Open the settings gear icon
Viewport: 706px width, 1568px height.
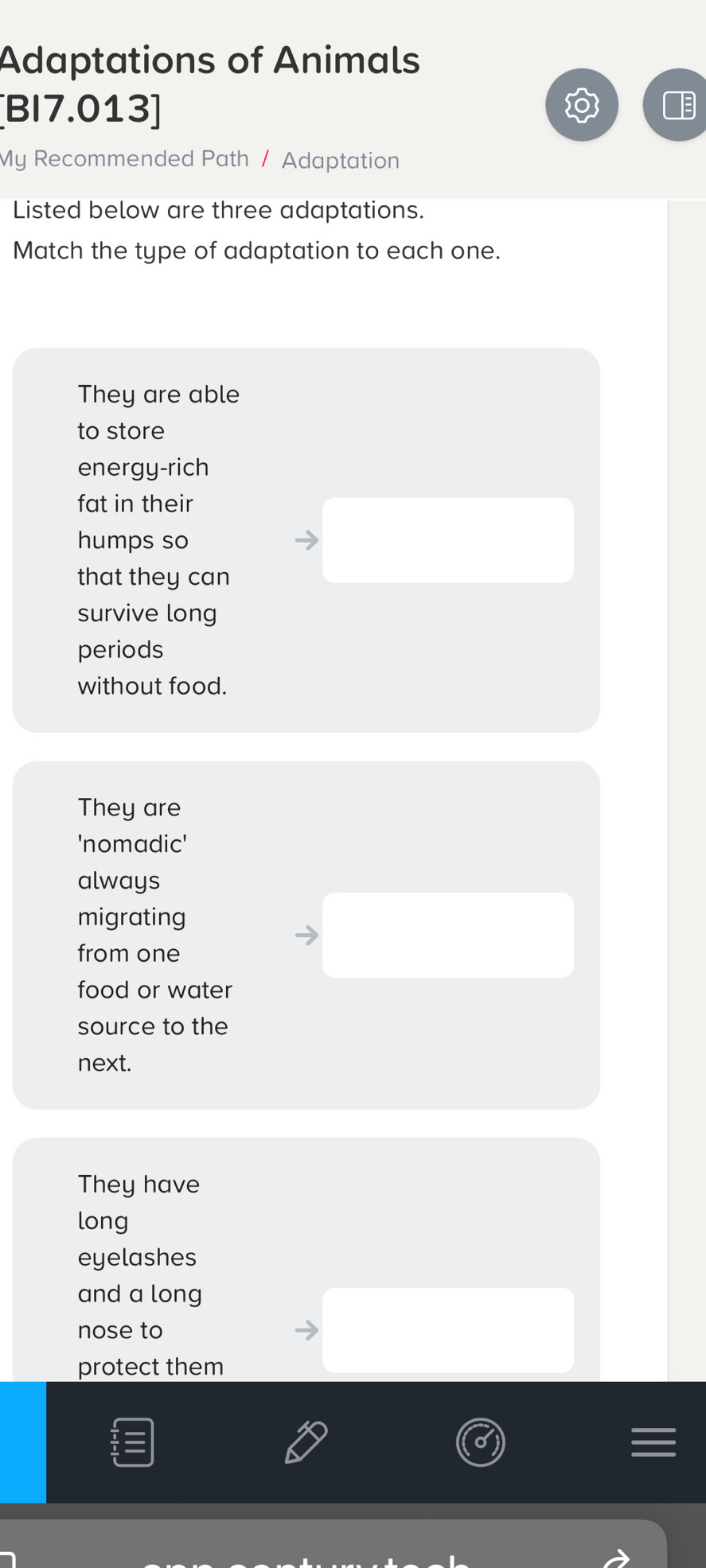[x=581, y=105]
